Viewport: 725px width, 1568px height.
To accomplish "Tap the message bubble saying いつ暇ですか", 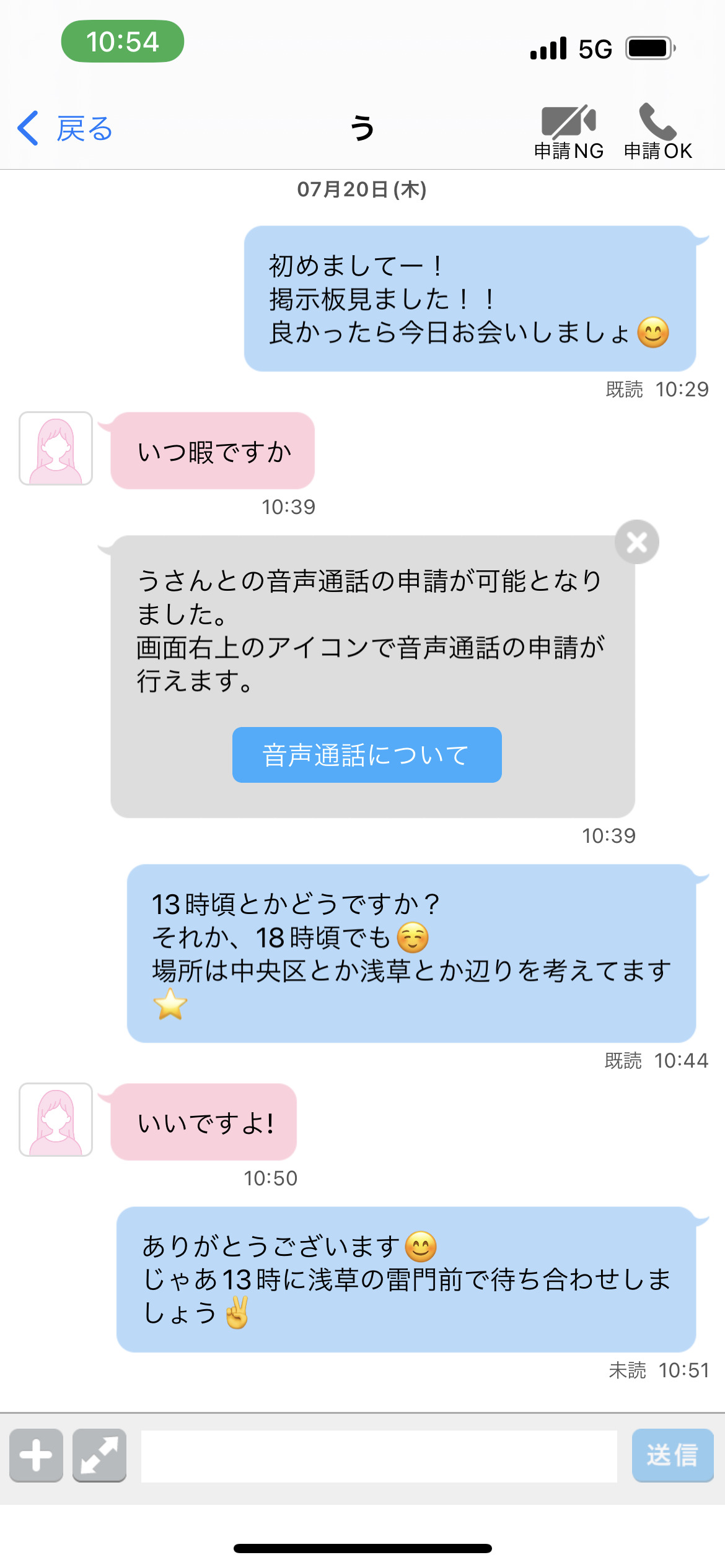I will coord(214,451).
